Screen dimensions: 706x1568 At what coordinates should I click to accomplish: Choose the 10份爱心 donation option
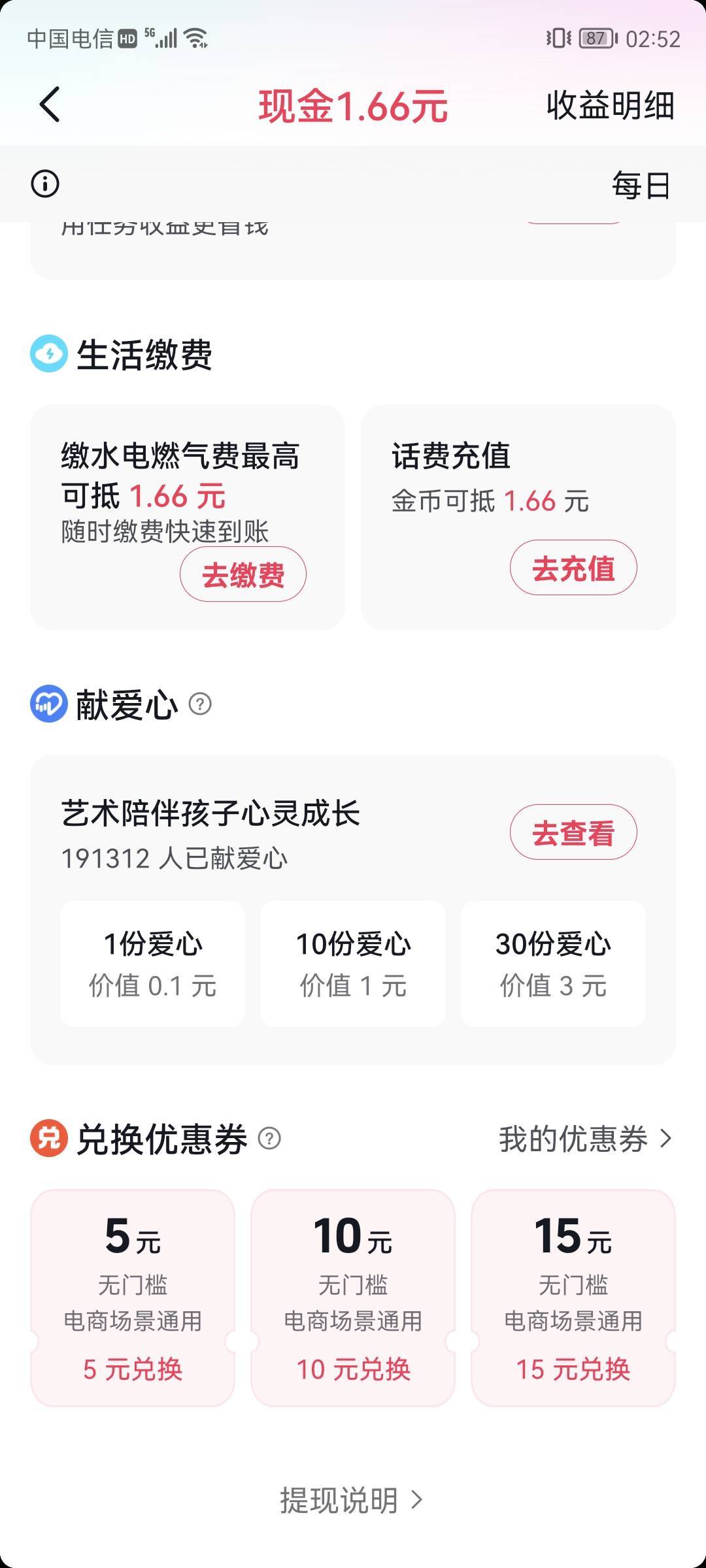353,964
